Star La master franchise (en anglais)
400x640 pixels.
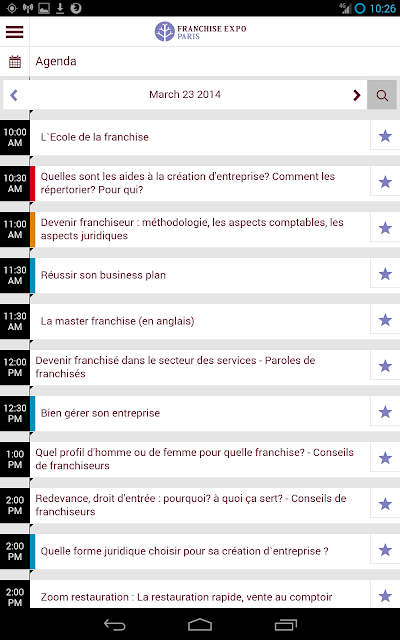coord(385,320)
